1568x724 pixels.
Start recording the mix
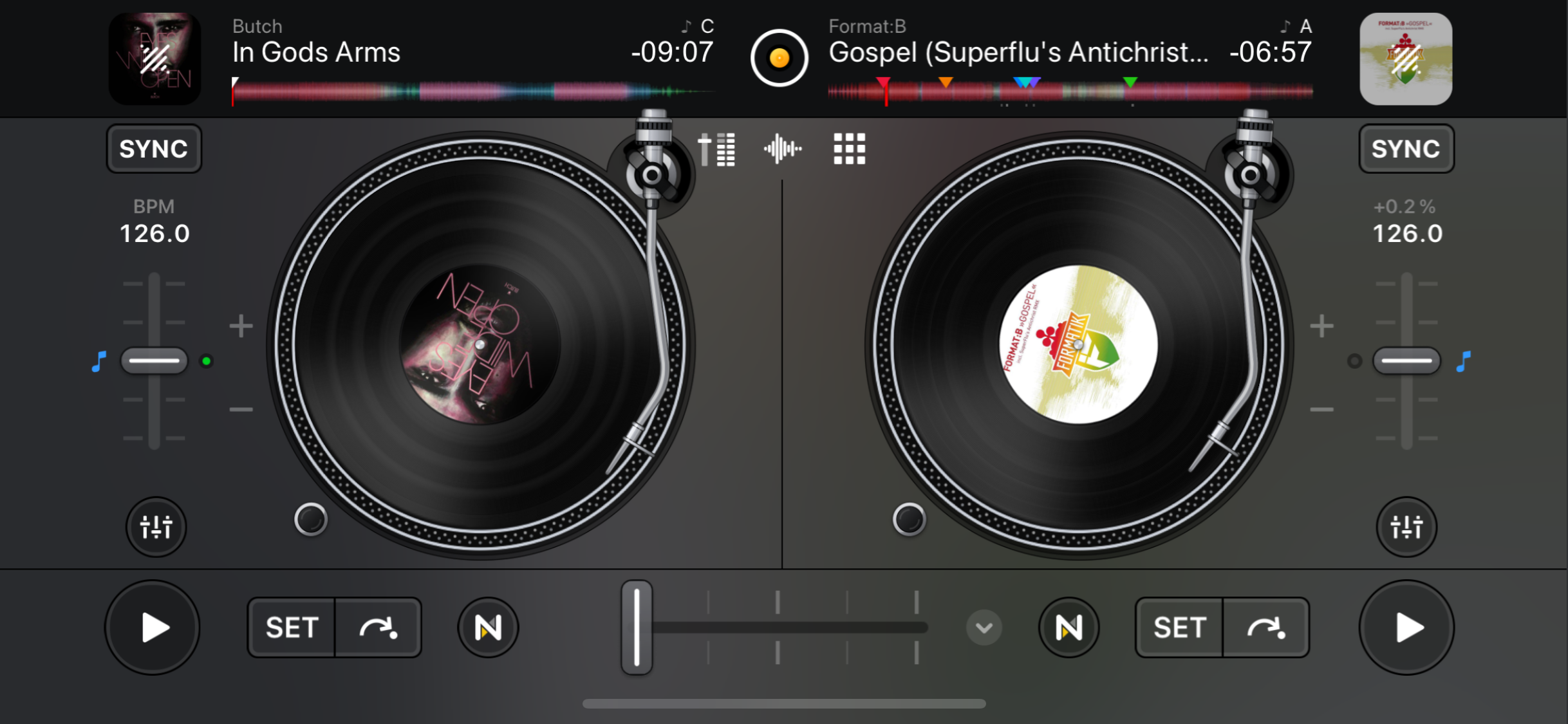pos(779,58)
